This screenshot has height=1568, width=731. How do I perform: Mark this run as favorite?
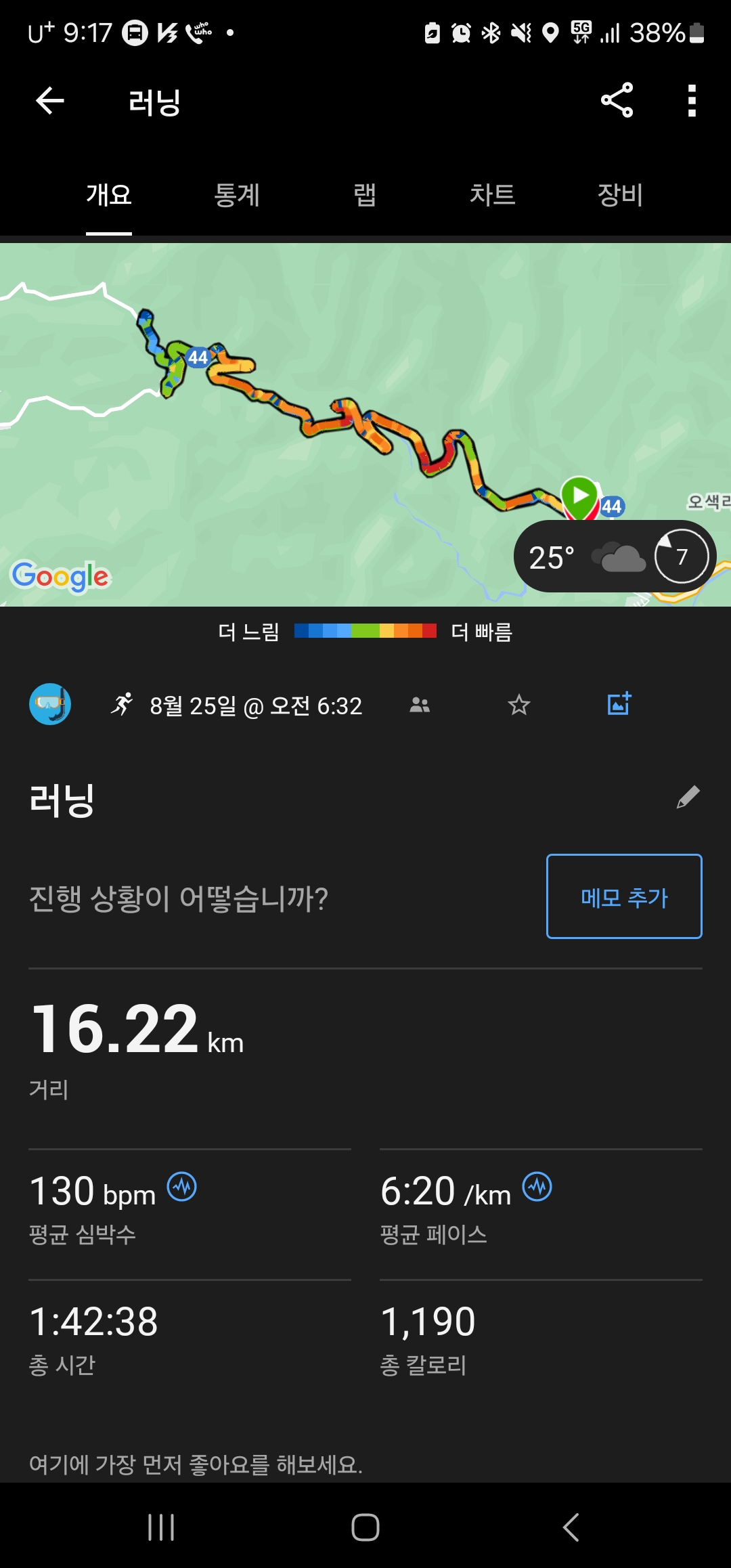[x=519, y=705]
